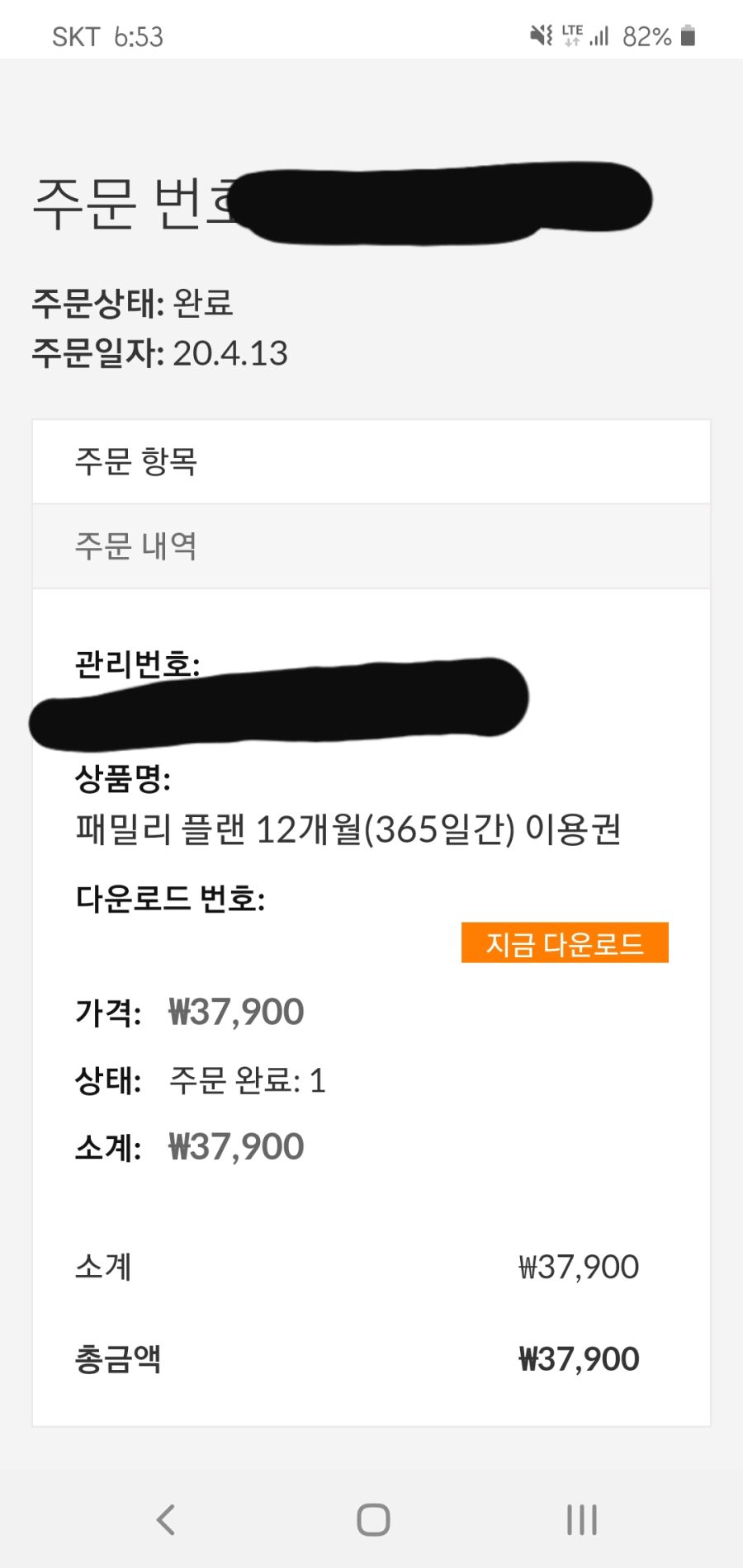Screen dimensions: 743x1568
Task: Tap the 주문 항목 section header
Action: tap(136, 461)
